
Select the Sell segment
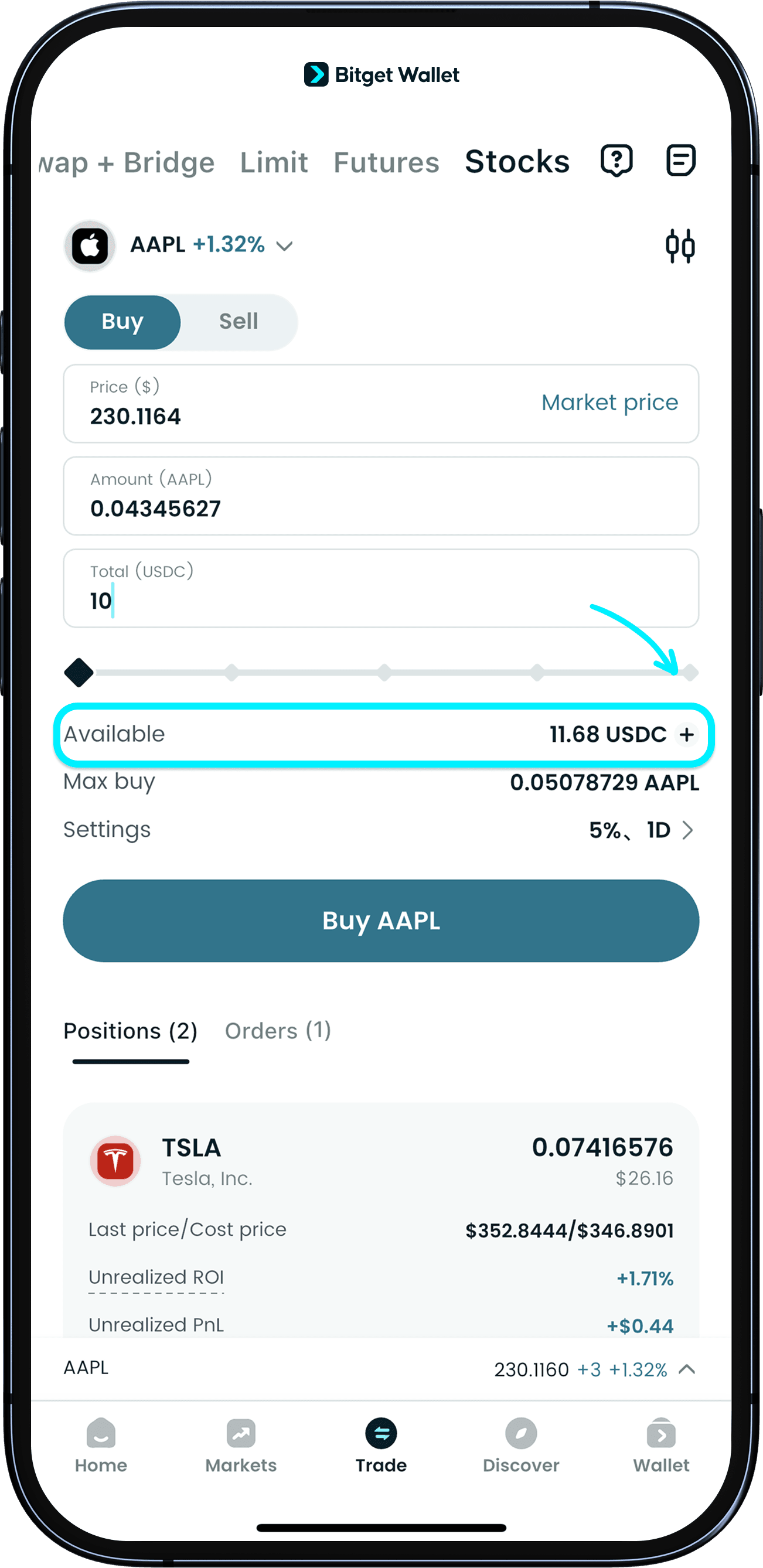tap(238, 321)
